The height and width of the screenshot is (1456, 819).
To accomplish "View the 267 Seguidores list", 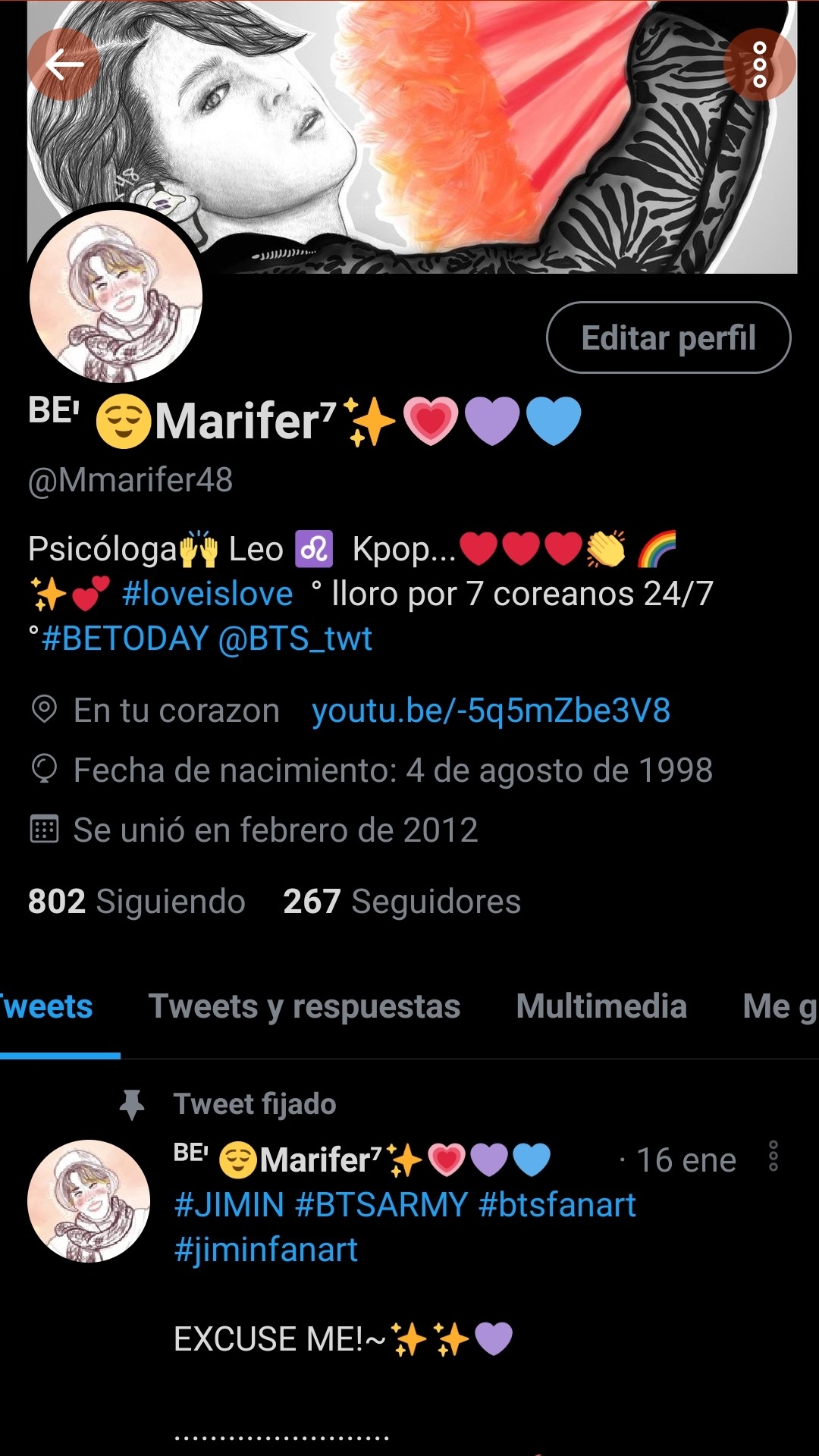I will [x=401, y=902].
